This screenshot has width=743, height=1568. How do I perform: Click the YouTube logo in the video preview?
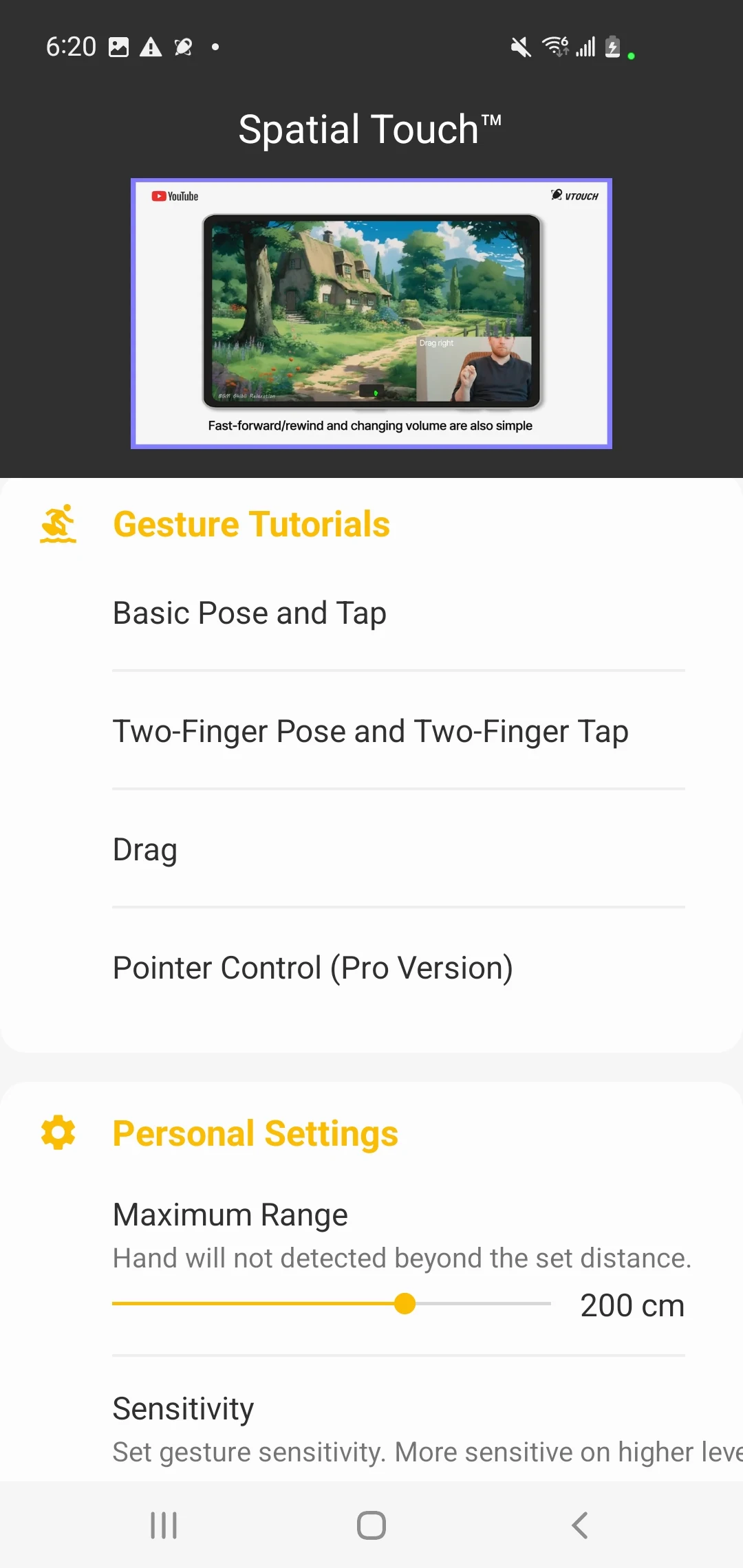point(173,195)
